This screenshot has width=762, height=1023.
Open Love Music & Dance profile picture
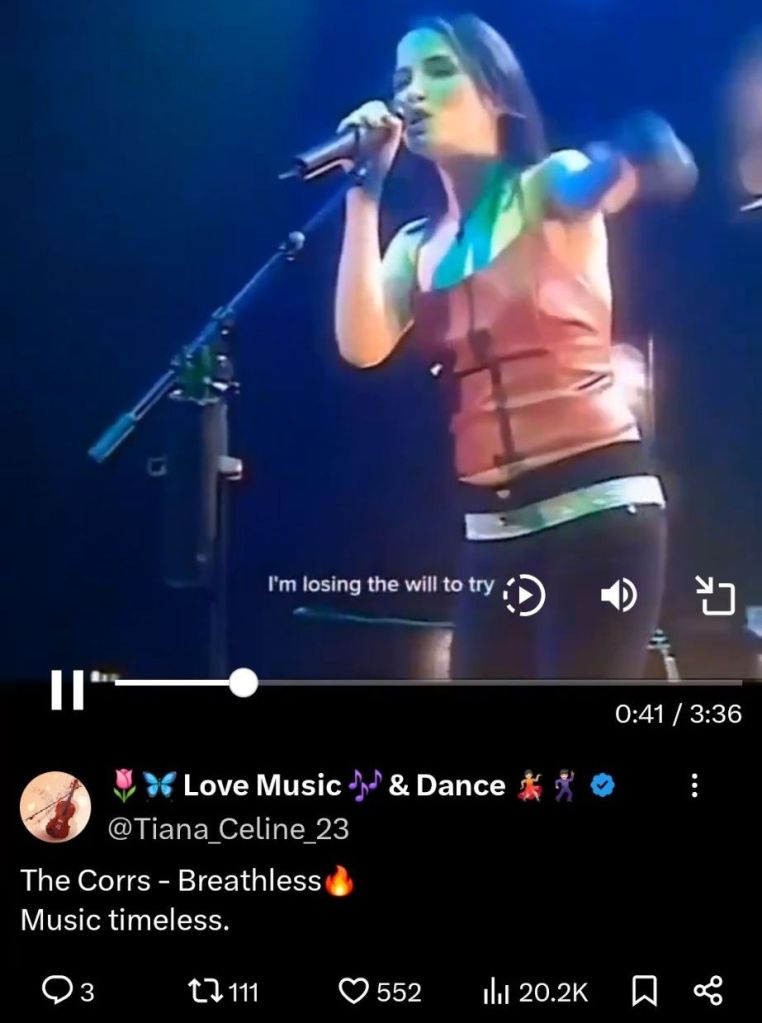coord(55,807)
